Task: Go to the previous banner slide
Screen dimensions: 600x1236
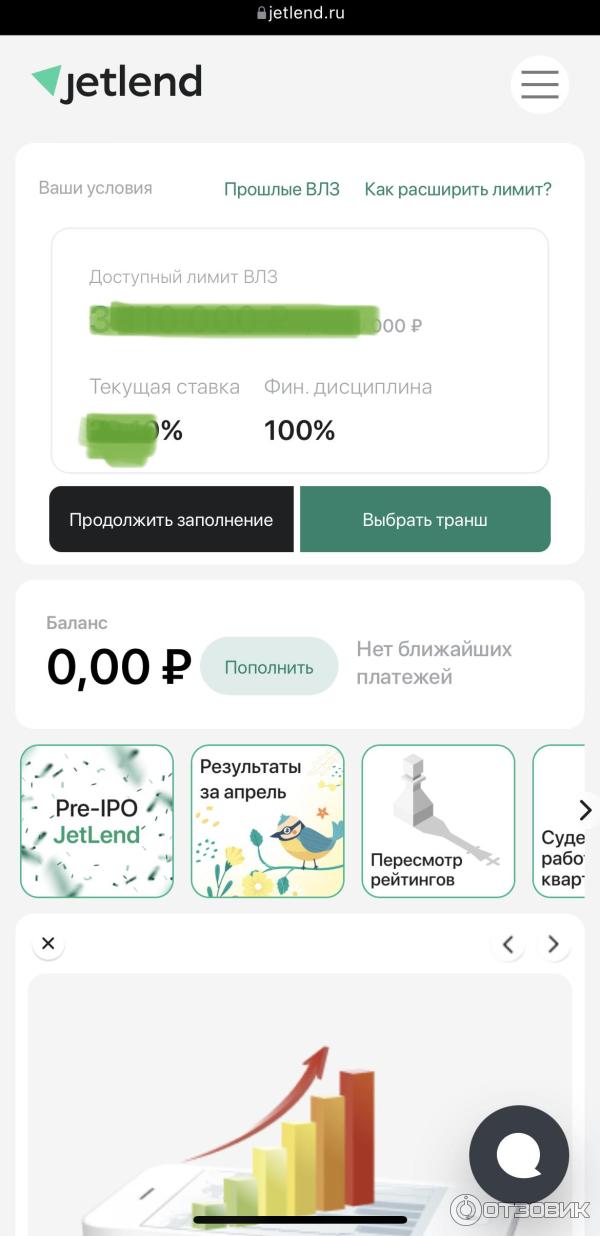Action: (x=508, y=944)
